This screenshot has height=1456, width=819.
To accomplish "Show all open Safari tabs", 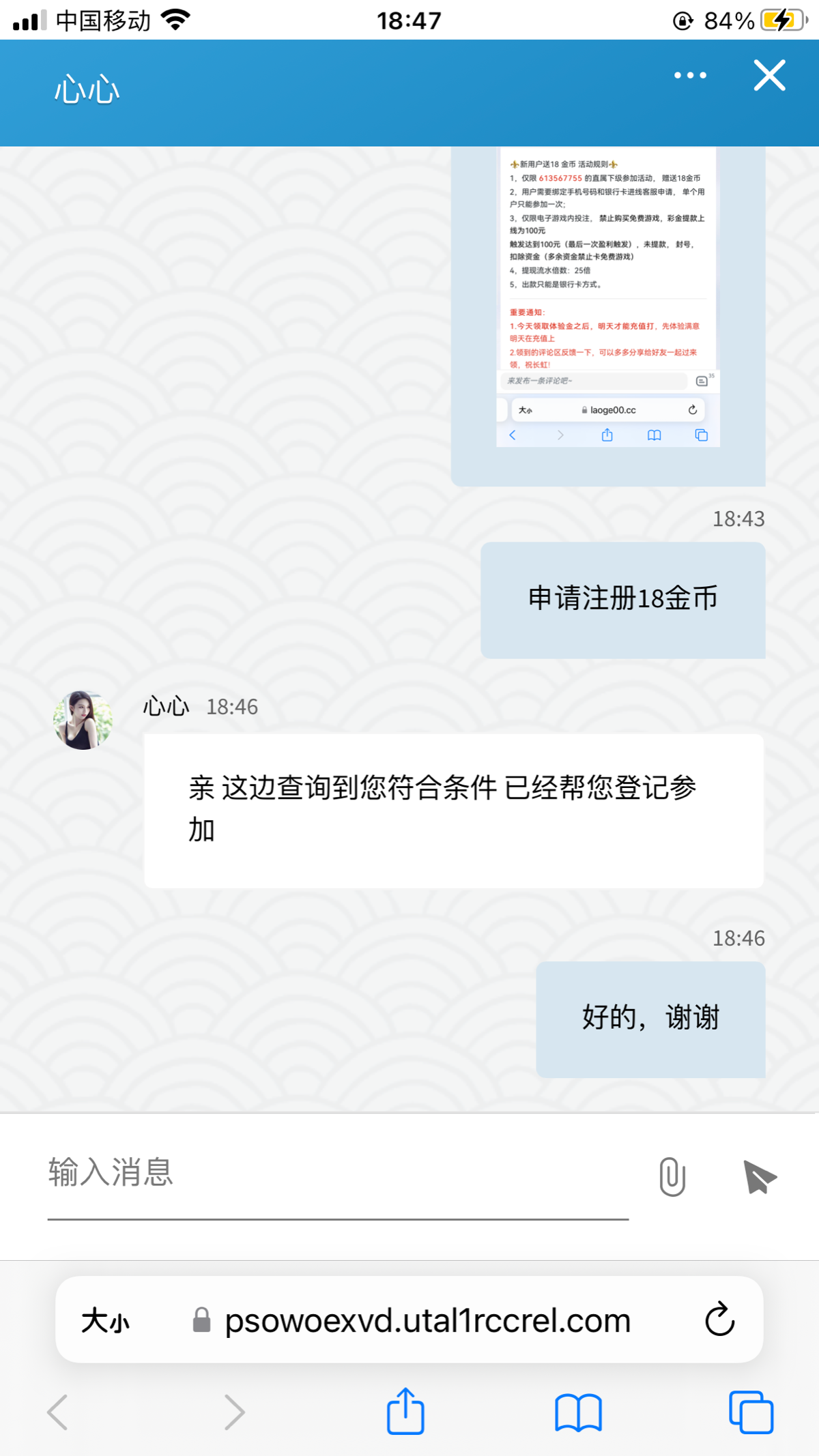I will pyautogui.click(x=751, y=1412).
